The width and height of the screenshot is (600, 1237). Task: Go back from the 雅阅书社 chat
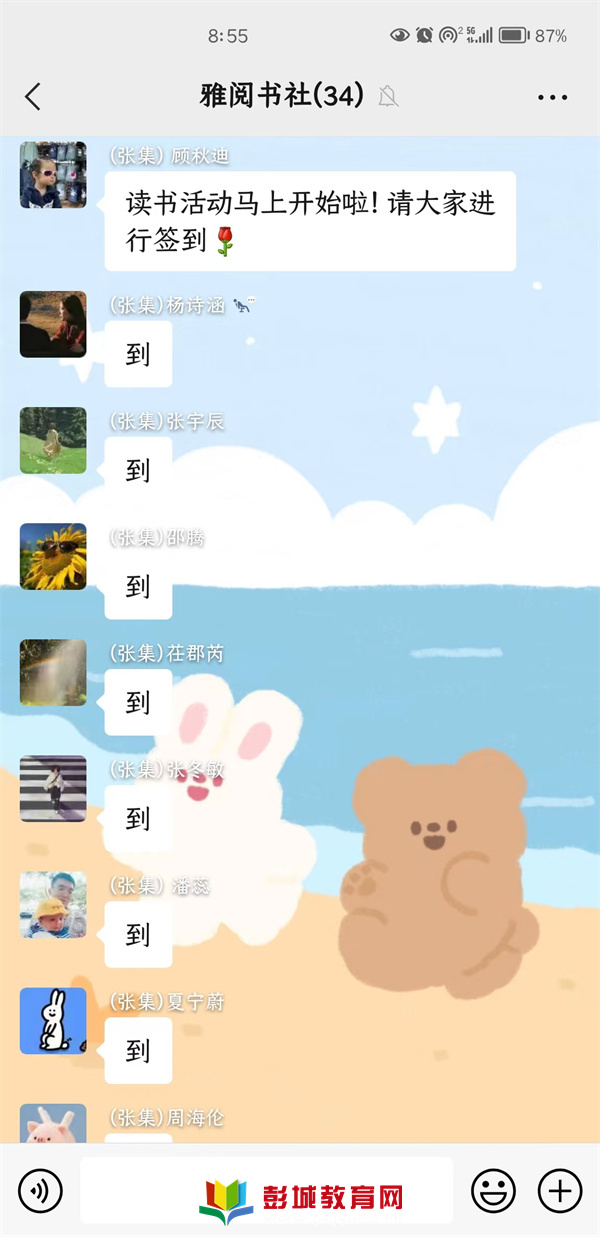[x=33, y=97]
